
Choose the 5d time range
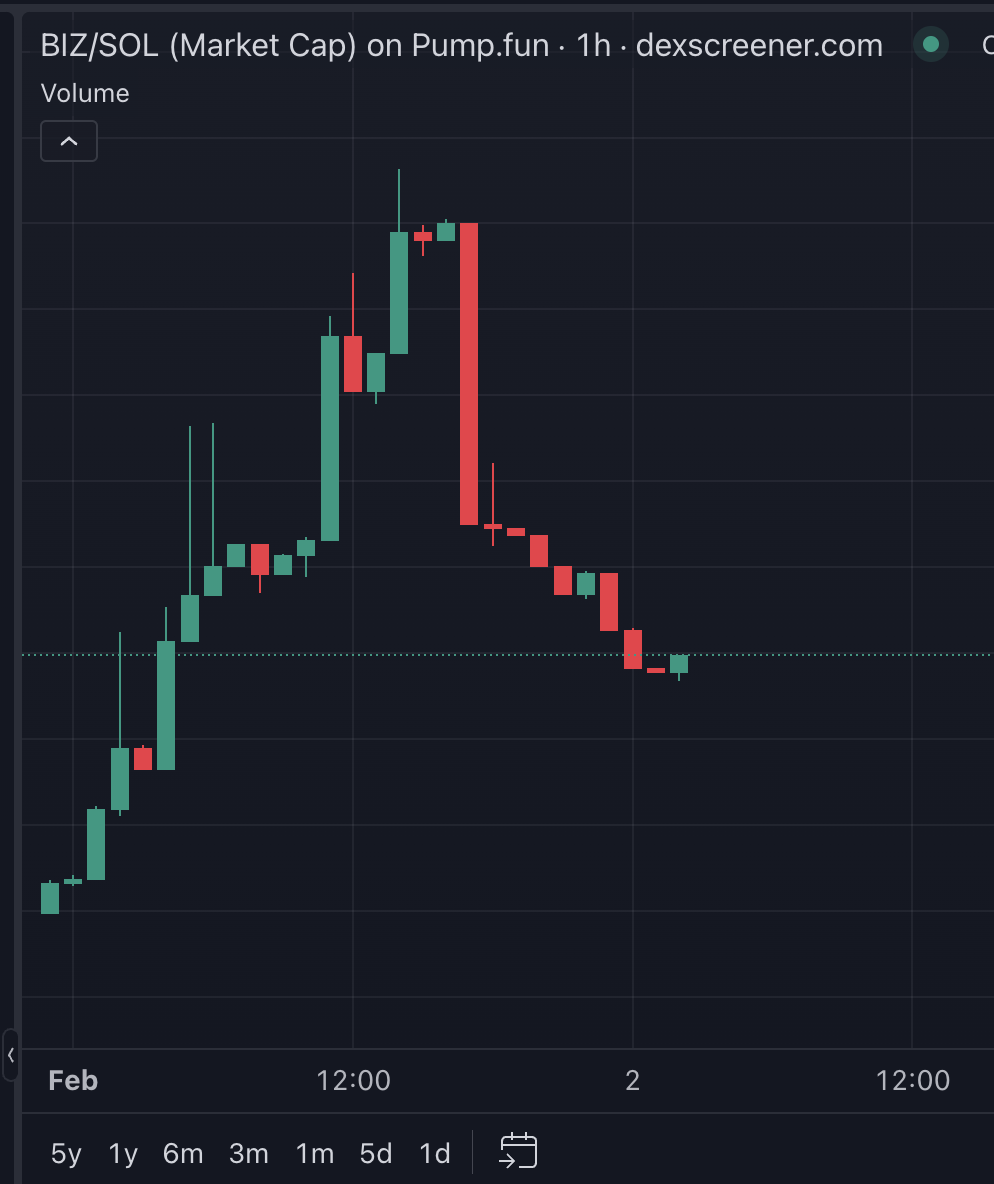point(376,1154)
